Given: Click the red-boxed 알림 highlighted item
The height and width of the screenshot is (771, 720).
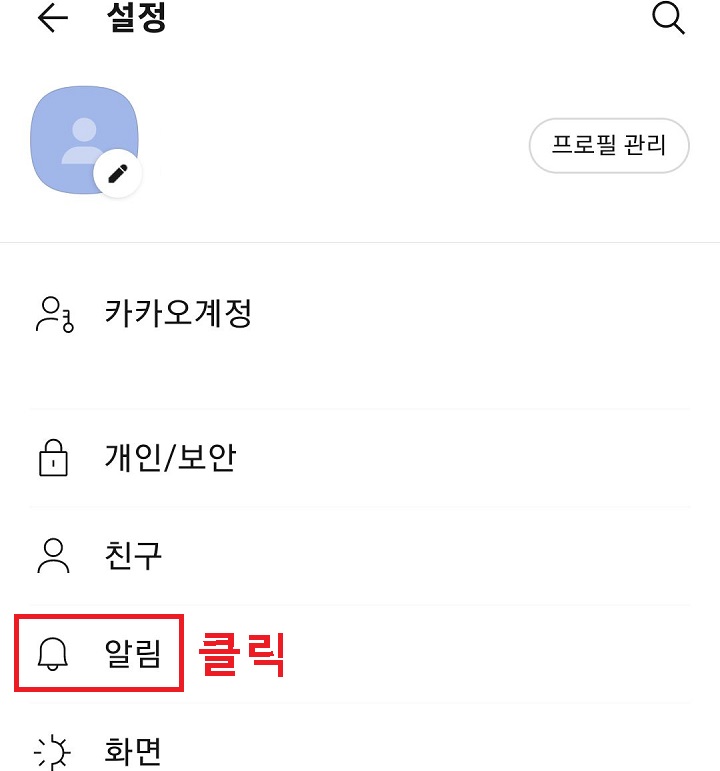Looking at the screenshot, I should click(x=98, y=653).
